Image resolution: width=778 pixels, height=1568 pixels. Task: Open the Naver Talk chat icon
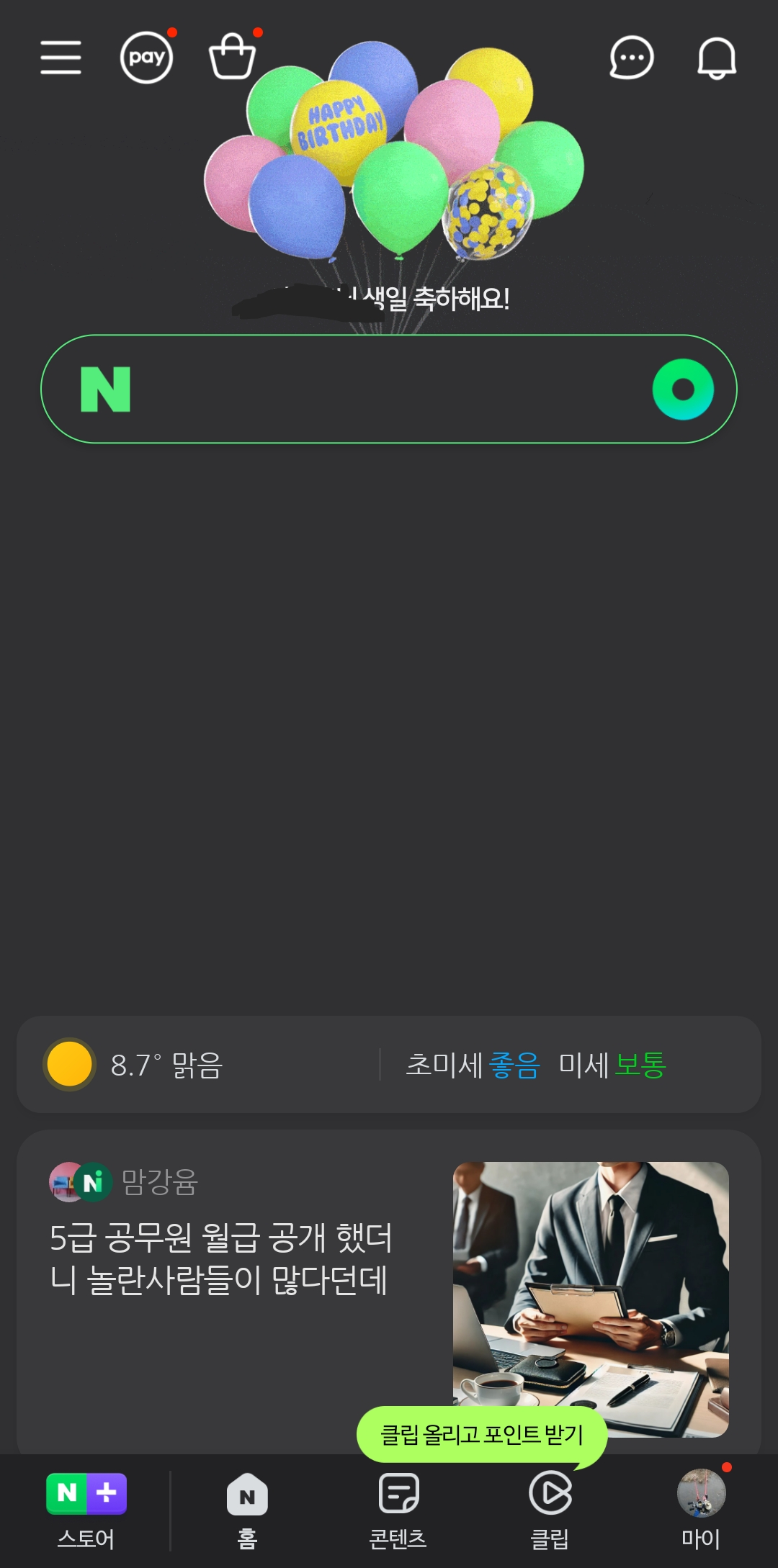pos(631,58)
